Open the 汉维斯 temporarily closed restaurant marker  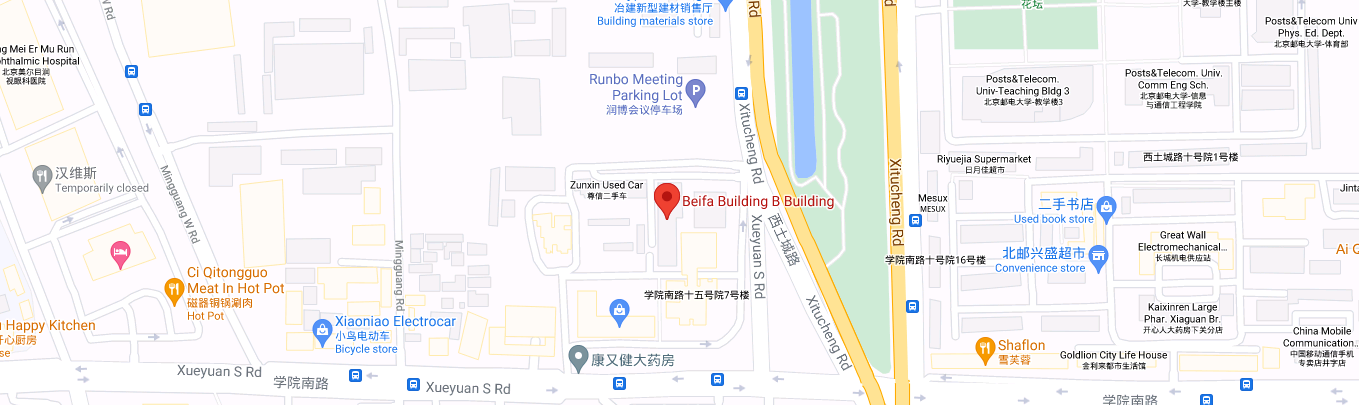coord(42,177)
